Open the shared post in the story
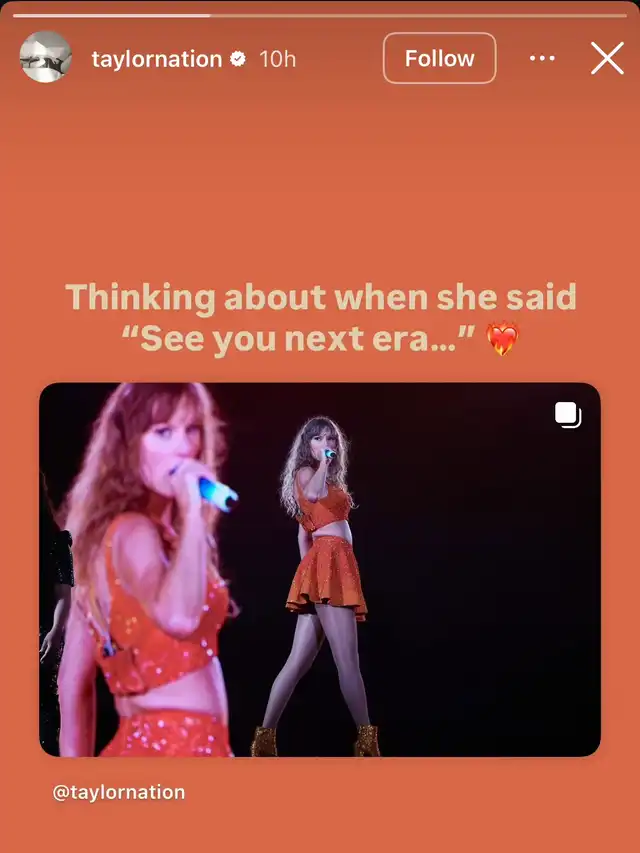640x853 pixels. [x=319, y=569]
